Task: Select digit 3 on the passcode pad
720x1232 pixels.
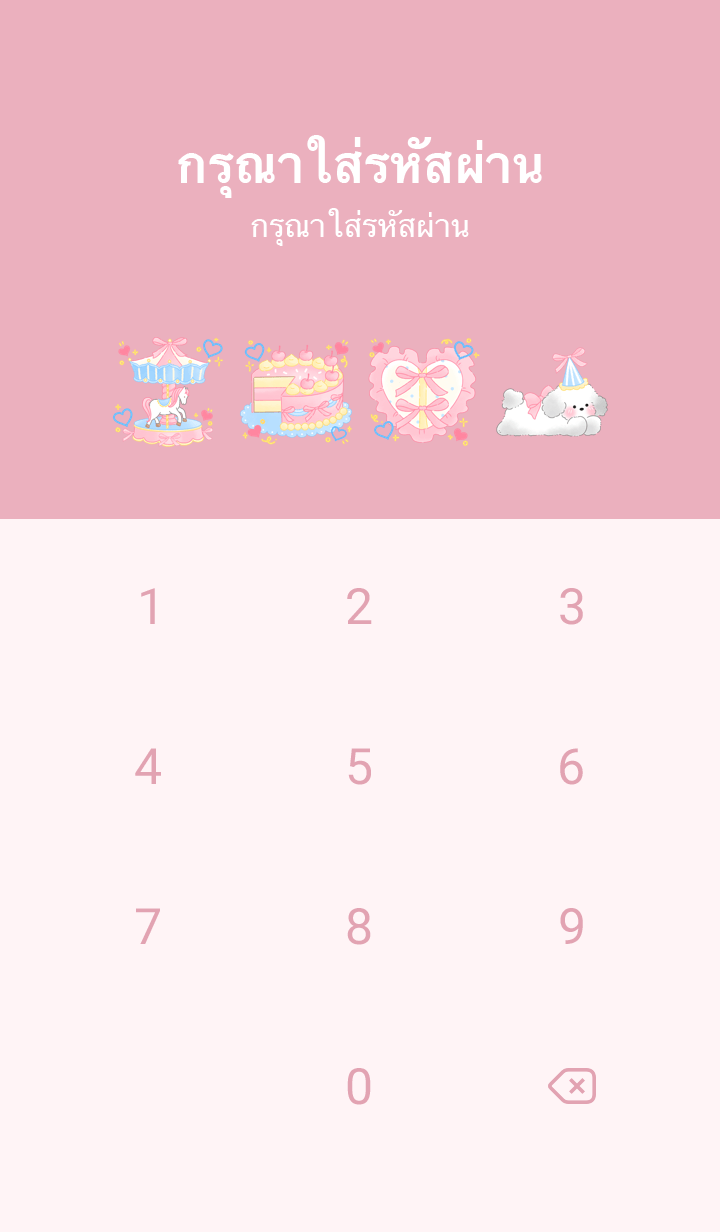Action: 571,607
